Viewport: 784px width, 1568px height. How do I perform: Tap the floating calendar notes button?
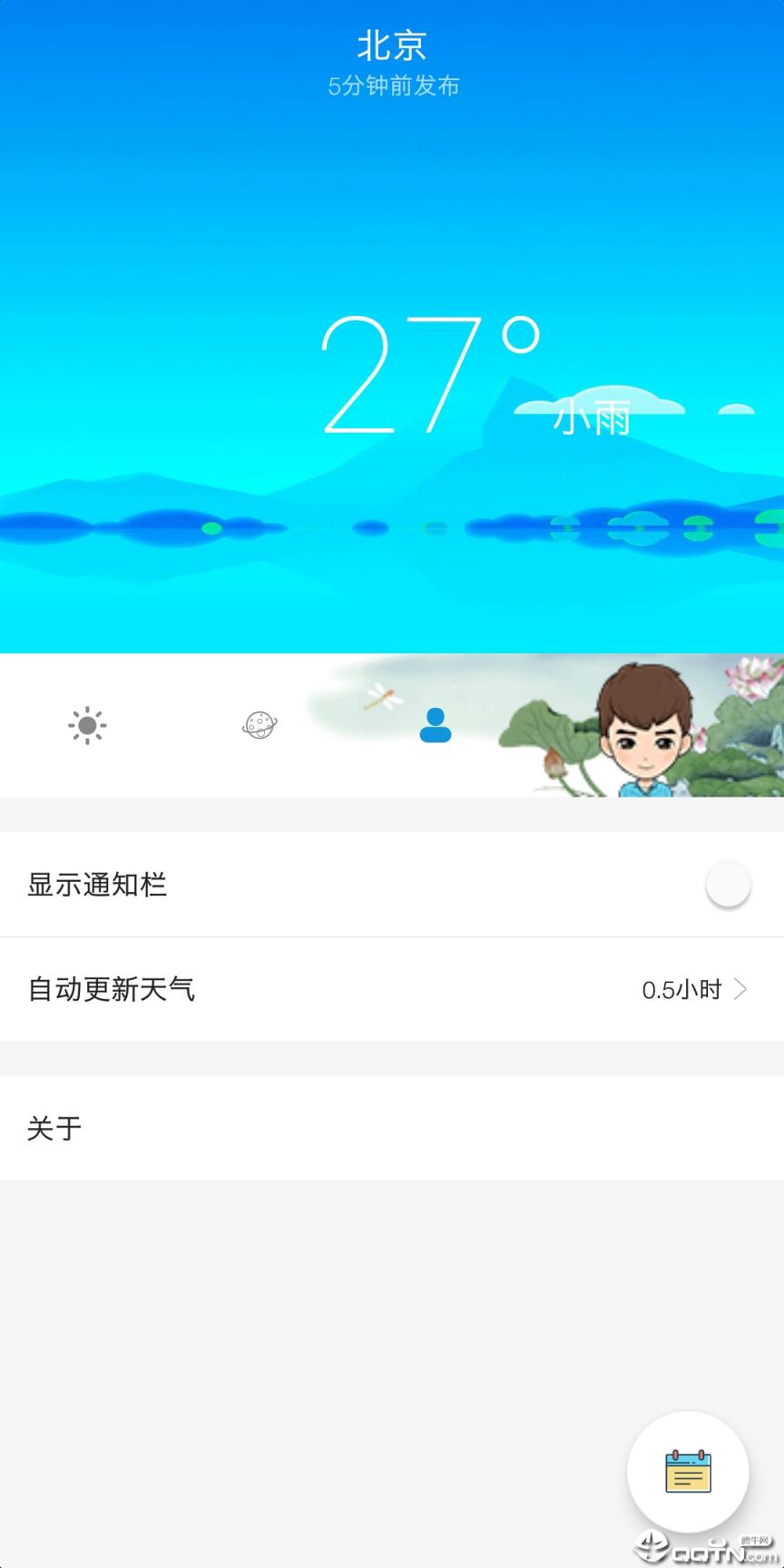pyautogui.click(x=688, y=1471)
